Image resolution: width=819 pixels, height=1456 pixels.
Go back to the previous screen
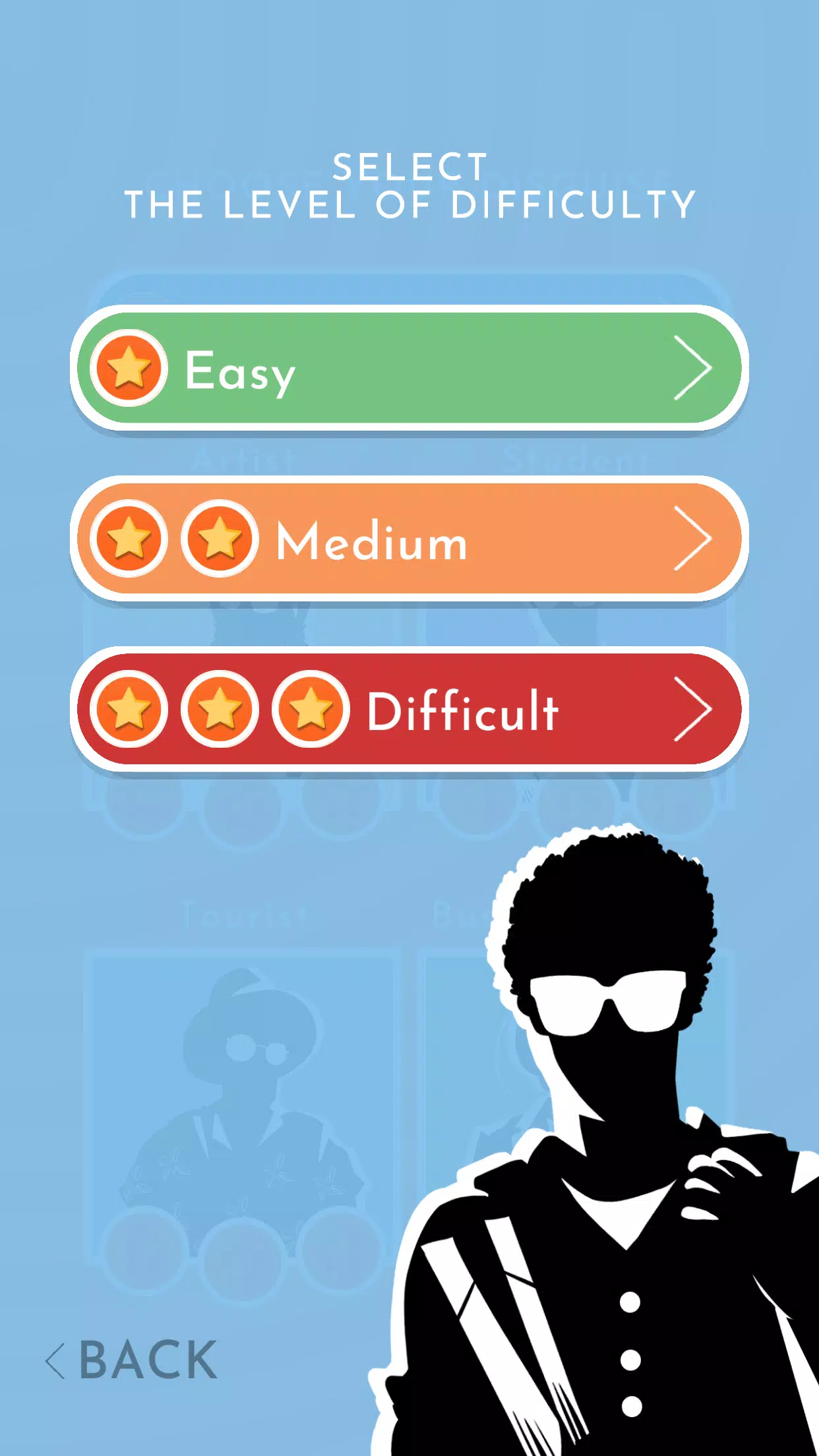click(132, 1360)
